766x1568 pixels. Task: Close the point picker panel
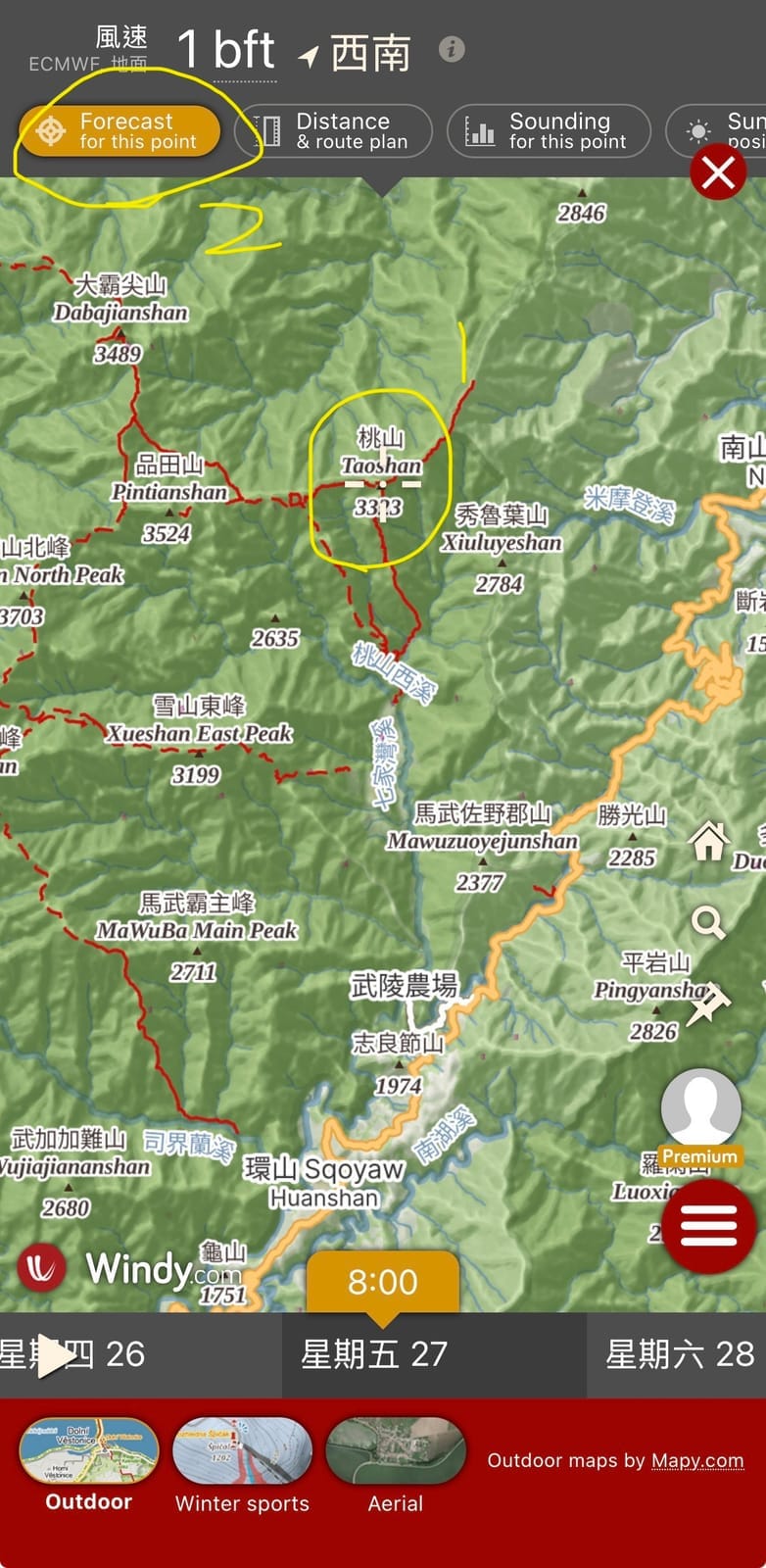(718, 172)
